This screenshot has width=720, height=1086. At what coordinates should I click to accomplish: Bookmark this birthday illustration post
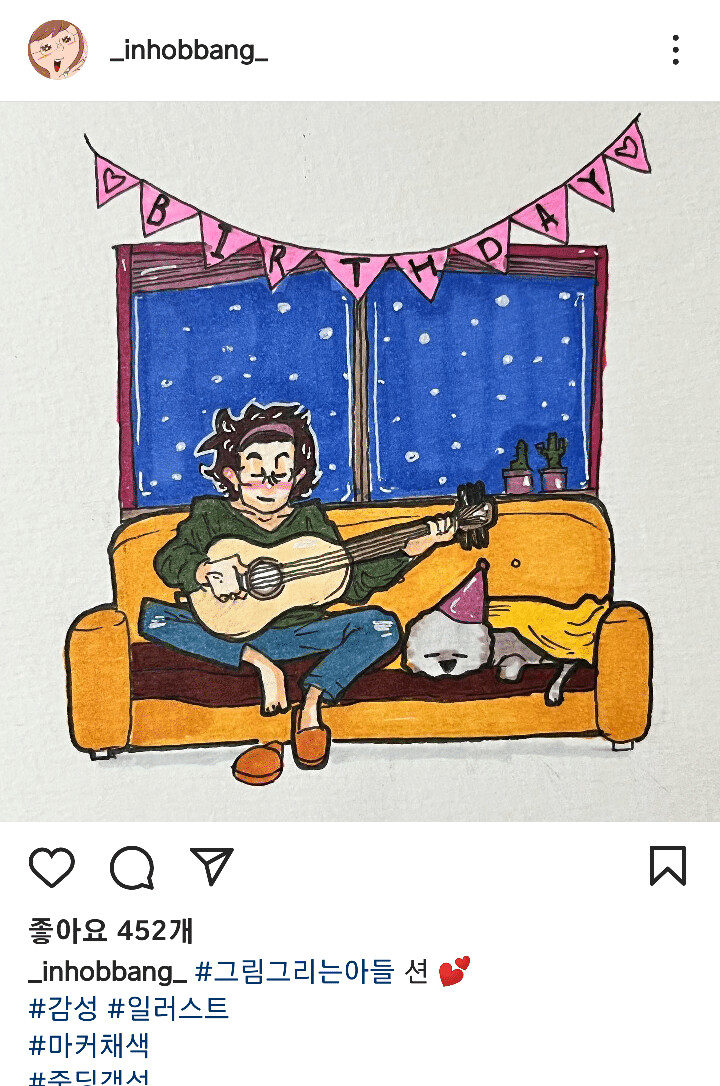pos(667,866)
